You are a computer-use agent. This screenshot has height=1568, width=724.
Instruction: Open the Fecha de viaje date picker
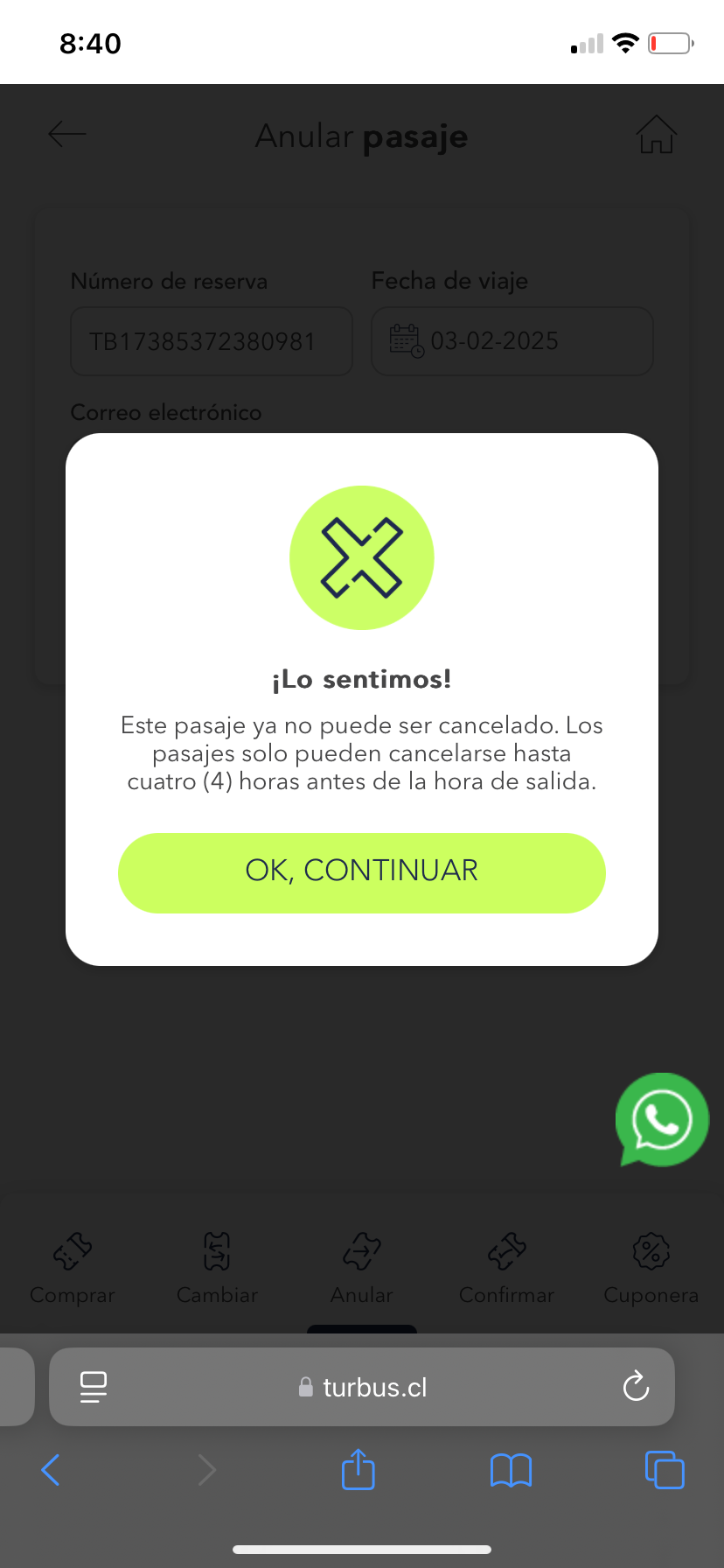coord(512,341)
